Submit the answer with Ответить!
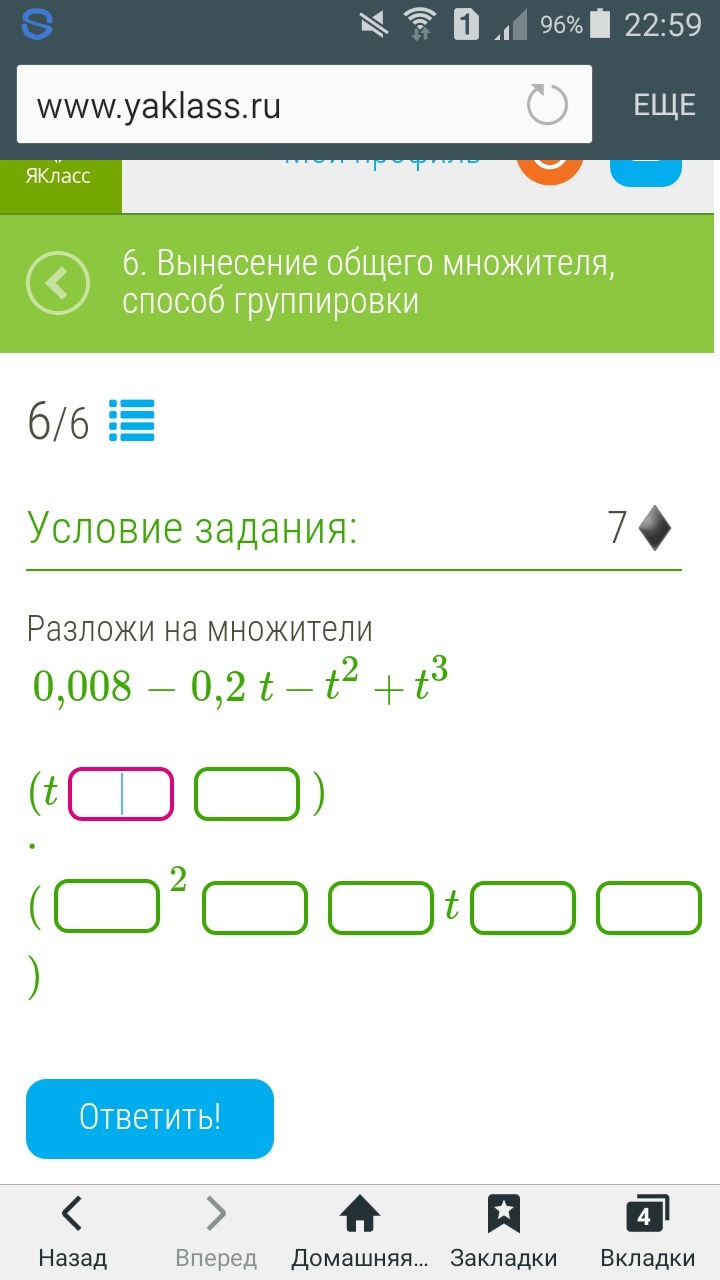720x1280 pixels. [150, 1118]
